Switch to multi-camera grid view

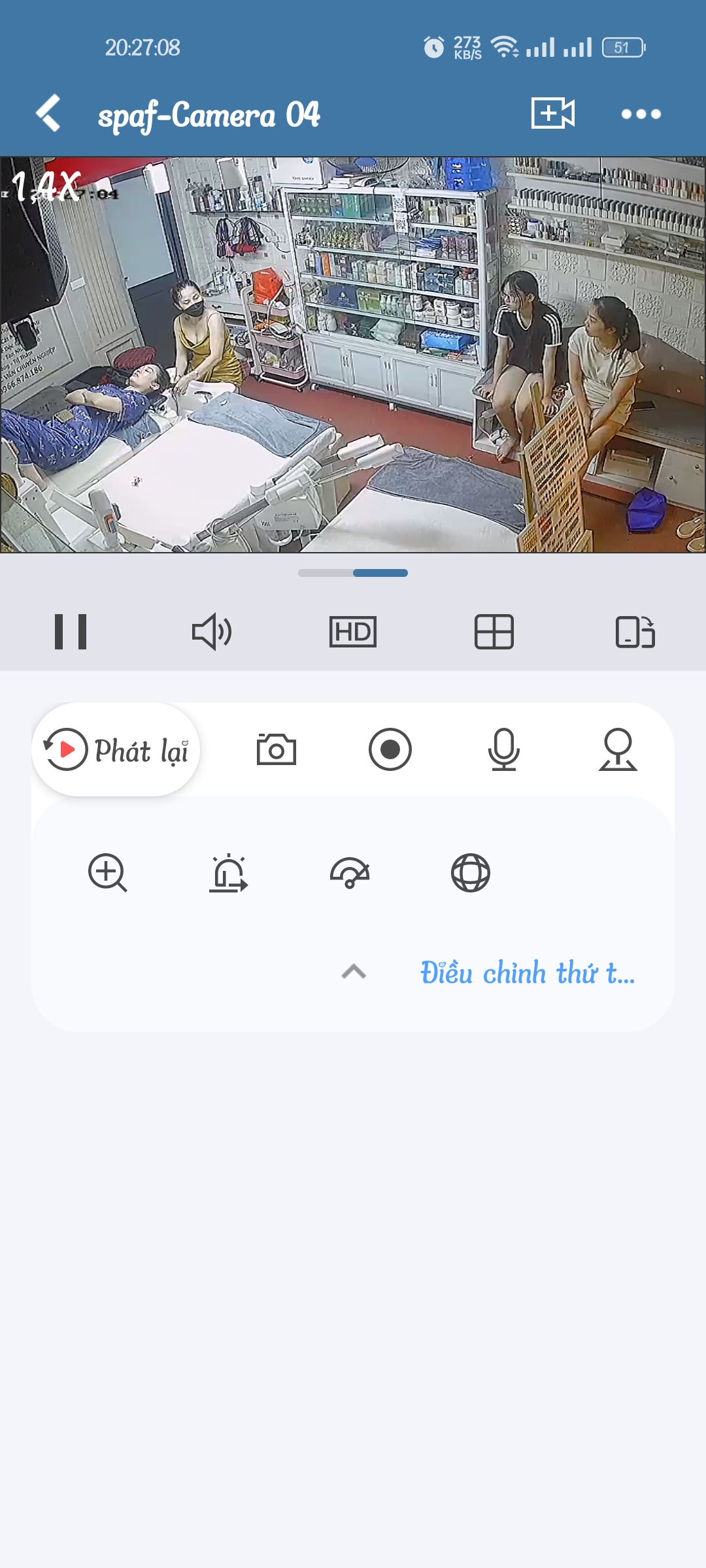click(x=494, y=632)
